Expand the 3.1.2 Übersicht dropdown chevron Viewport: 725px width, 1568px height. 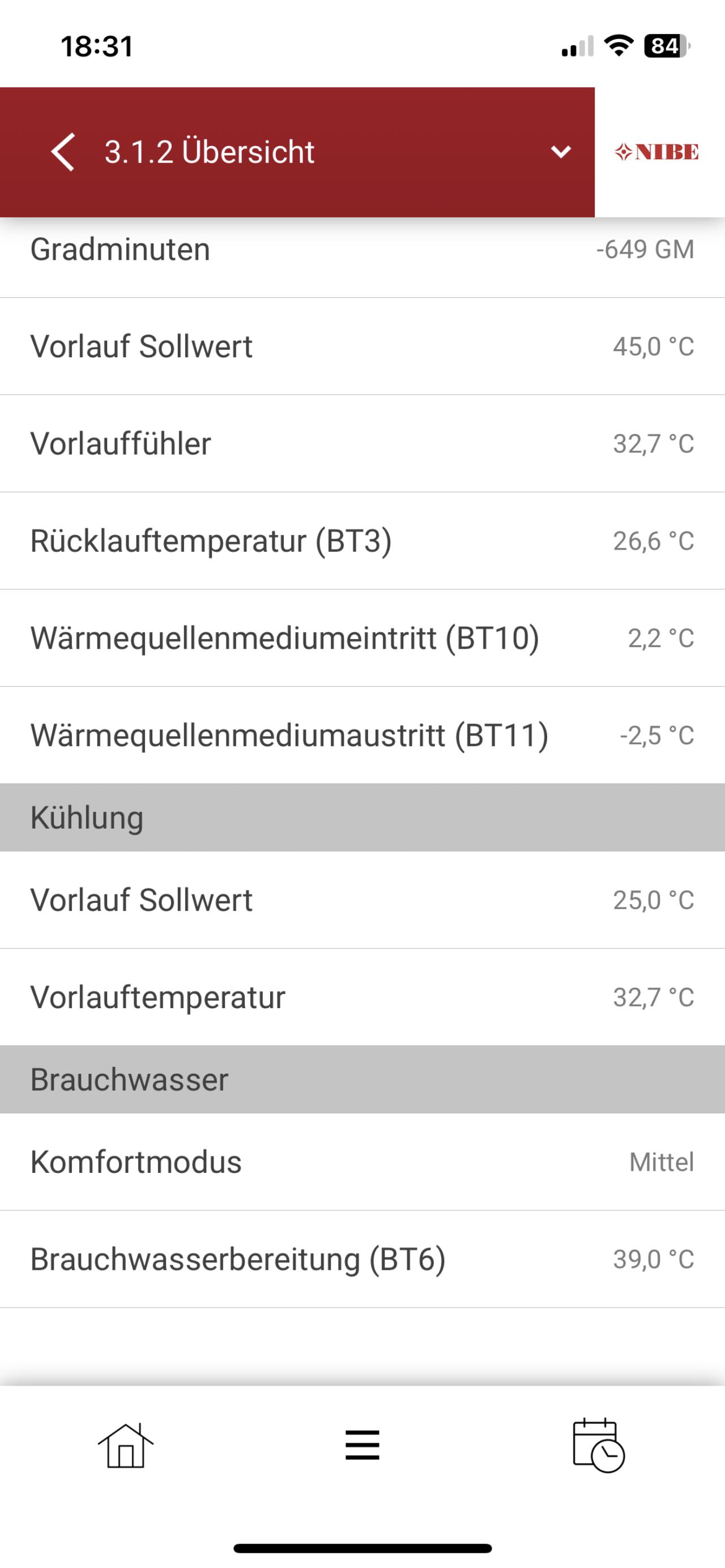(561, 152)
